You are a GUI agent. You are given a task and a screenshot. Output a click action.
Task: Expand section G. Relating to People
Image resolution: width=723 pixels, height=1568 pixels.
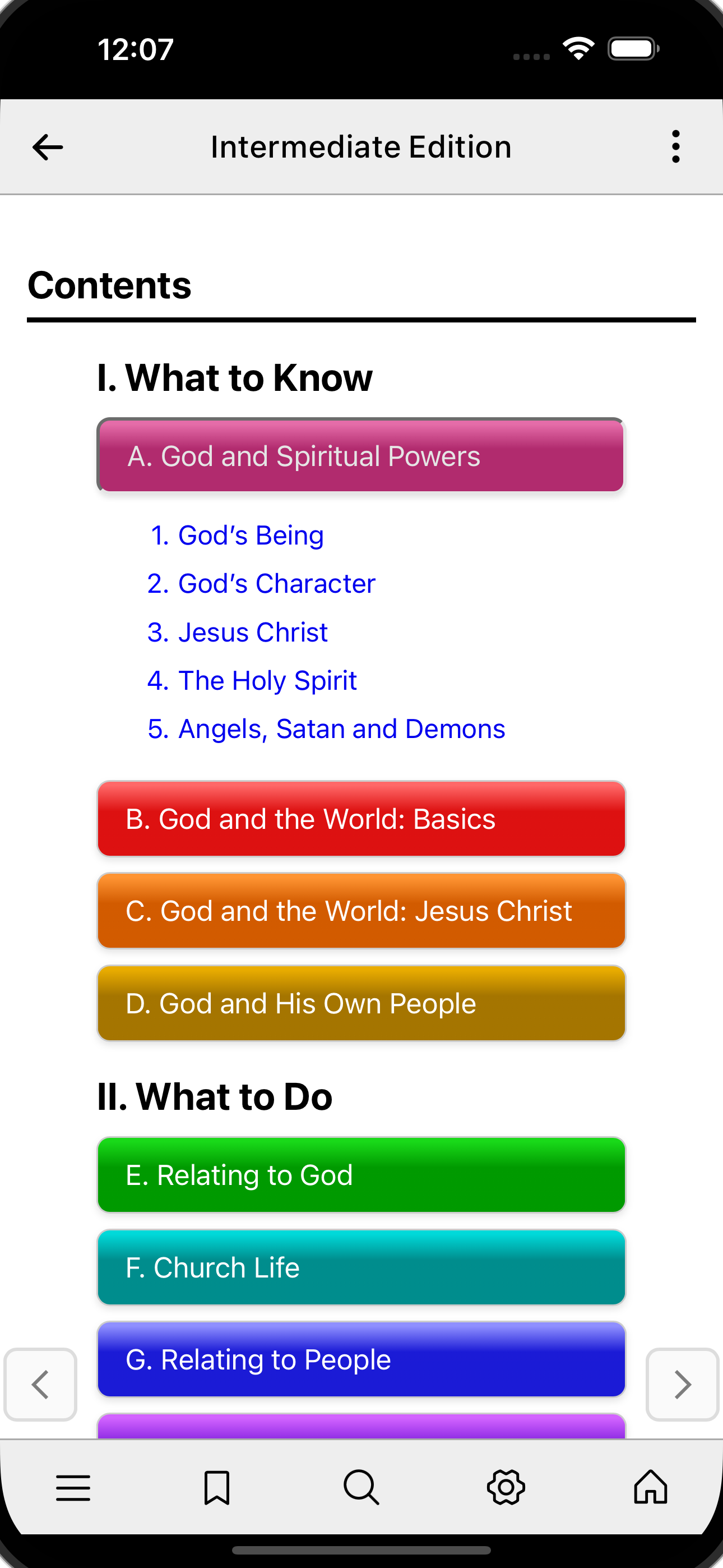[361, 1359]
